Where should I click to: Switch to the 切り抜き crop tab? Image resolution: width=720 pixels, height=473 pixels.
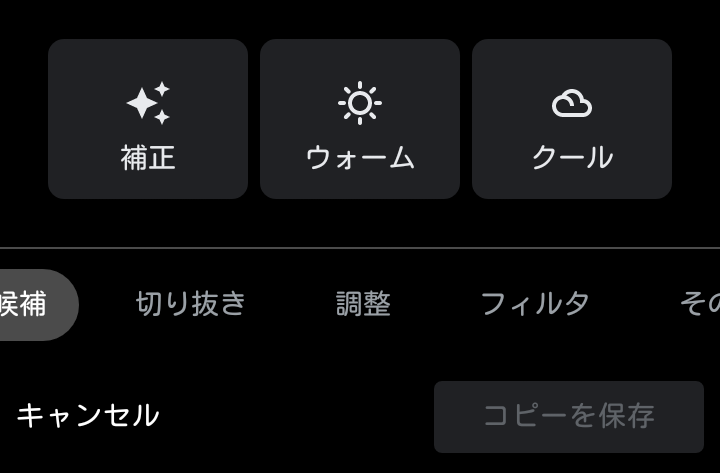coord(190,304)
